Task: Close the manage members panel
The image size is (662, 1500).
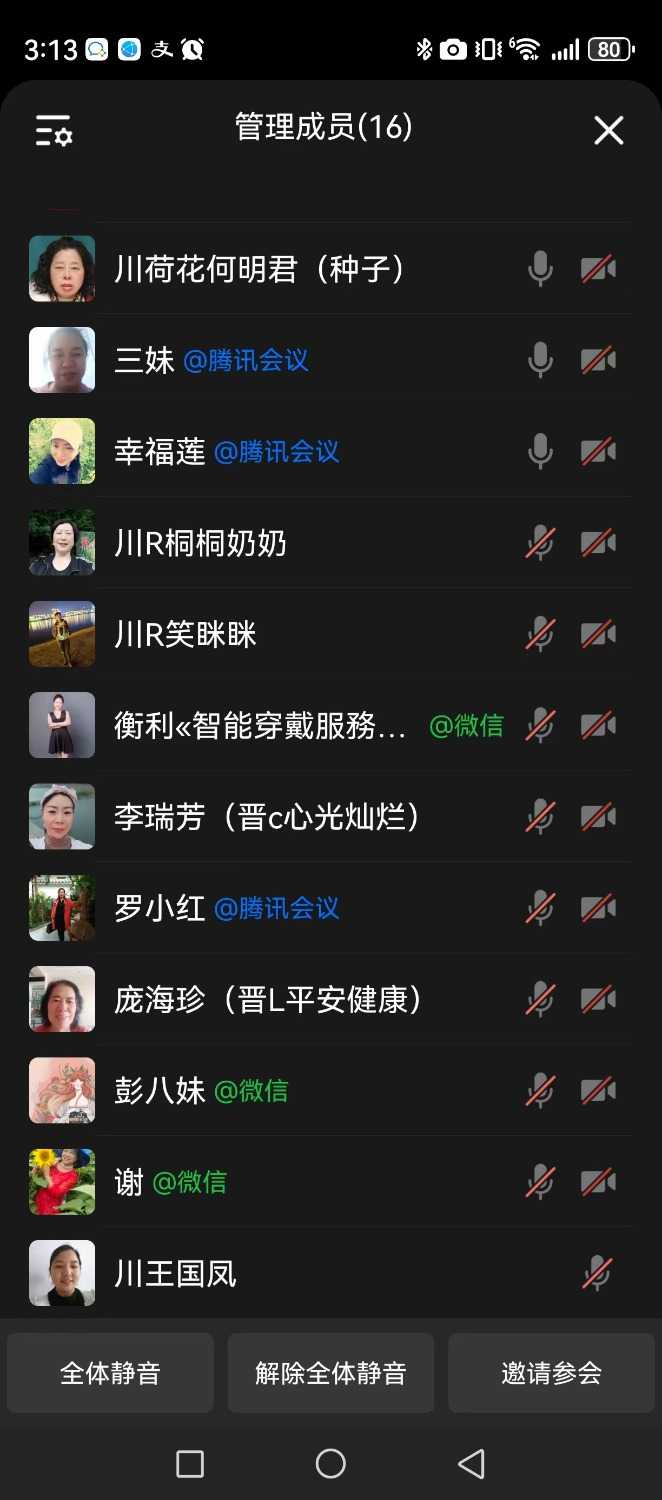Action: click(608, 131)
